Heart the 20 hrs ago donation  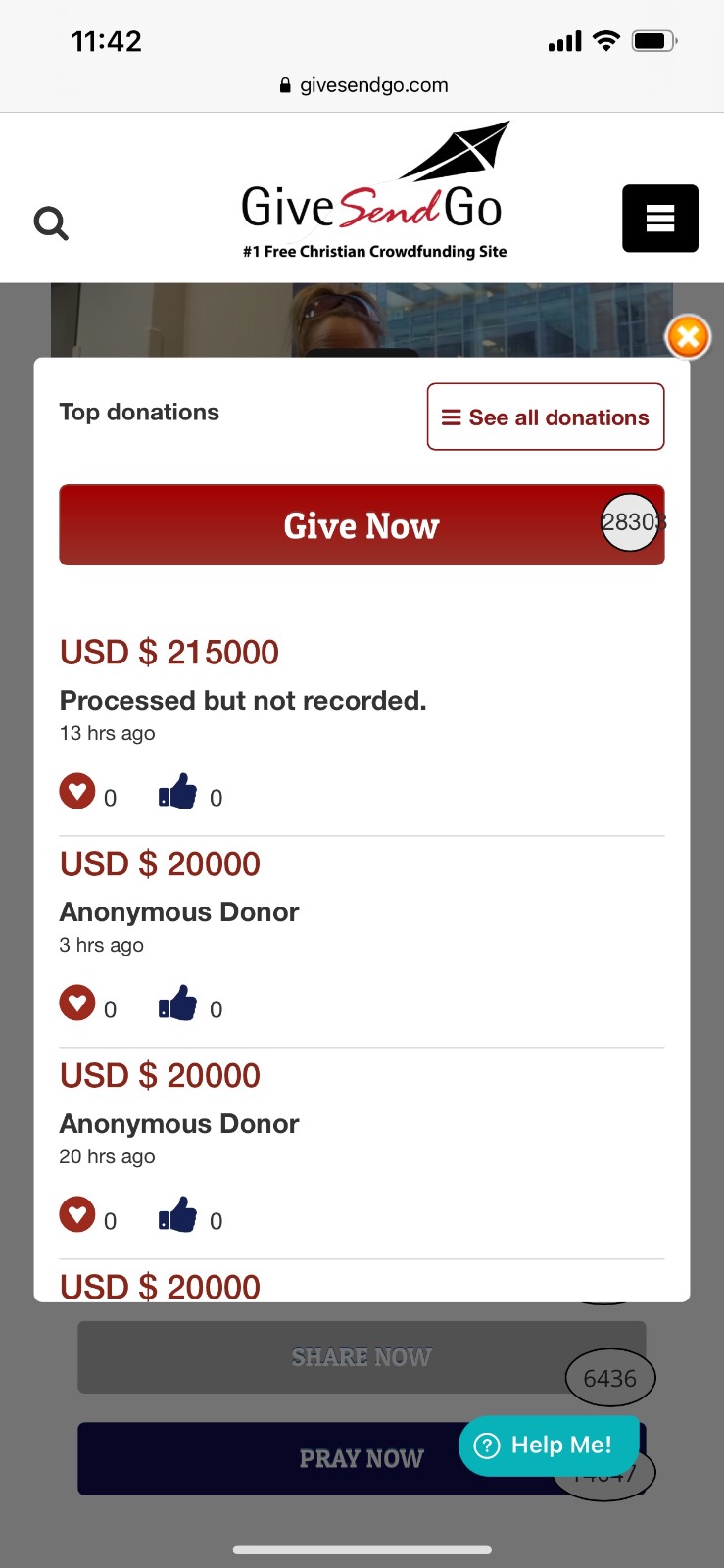77,1215
